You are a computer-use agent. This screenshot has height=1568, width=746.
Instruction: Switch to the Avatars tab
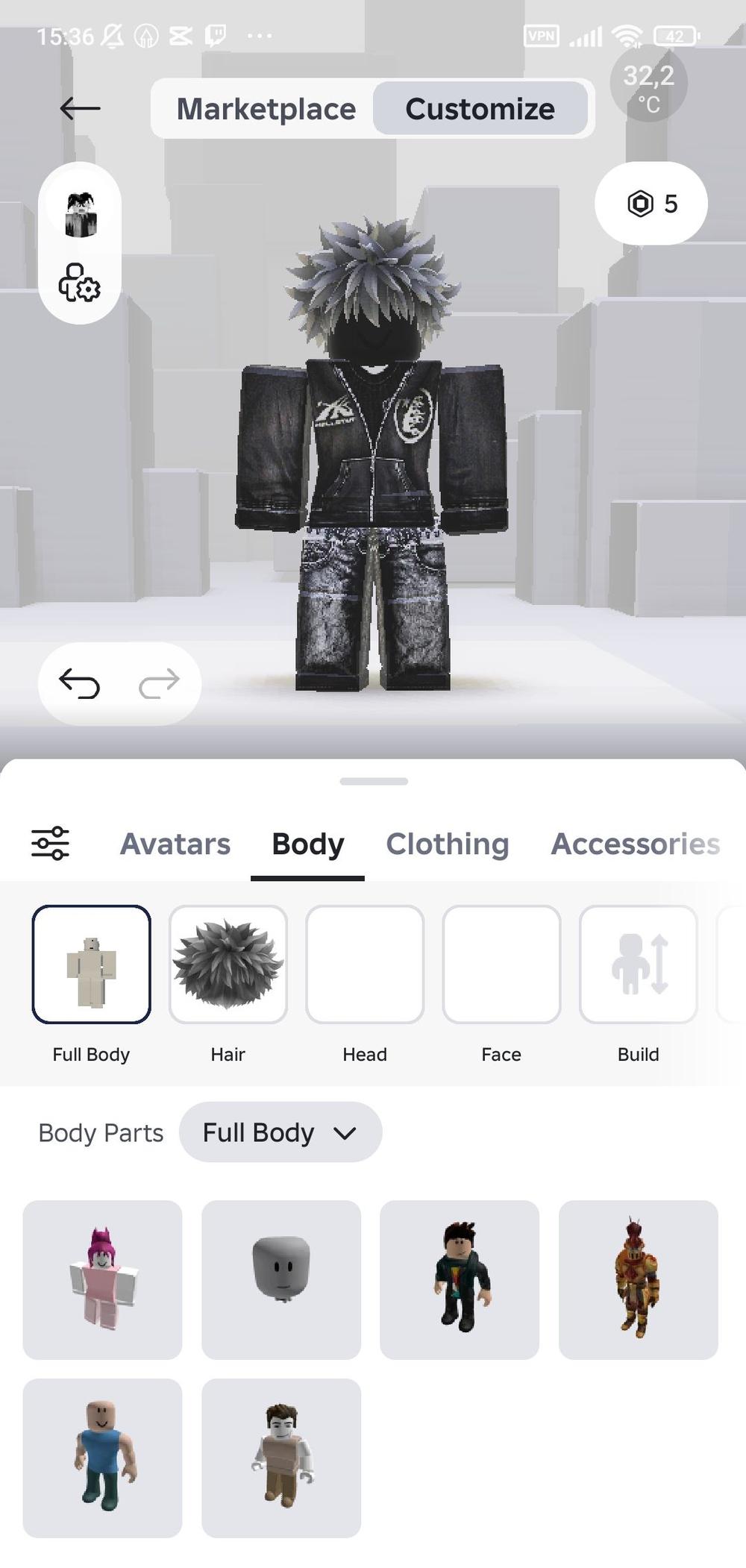[x=175, y=844]
